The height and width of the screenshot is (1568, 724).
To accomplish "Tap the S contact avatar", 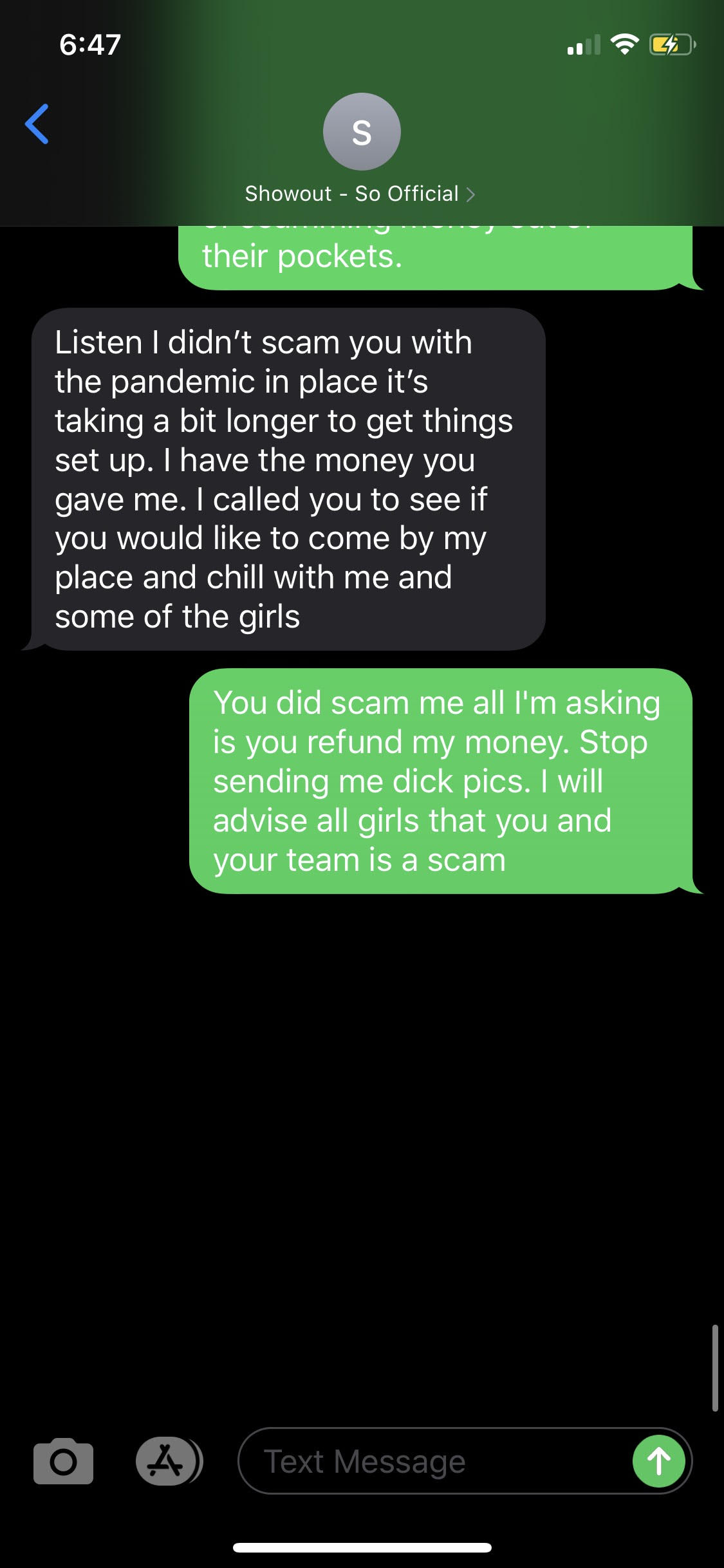I will [x=362, y=132].
